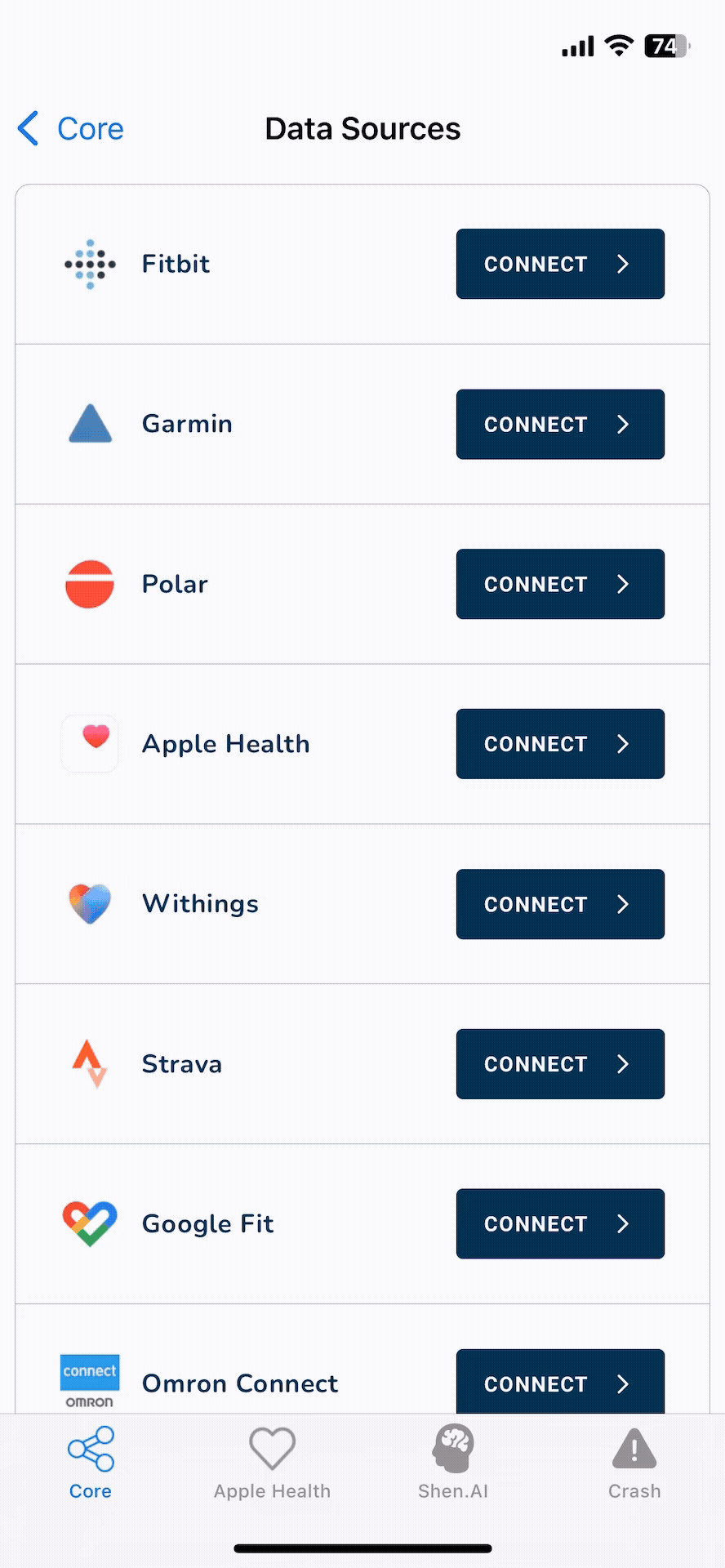Switch to the Apple Health tab
725x1568 pixels.
click(272, 1463)
